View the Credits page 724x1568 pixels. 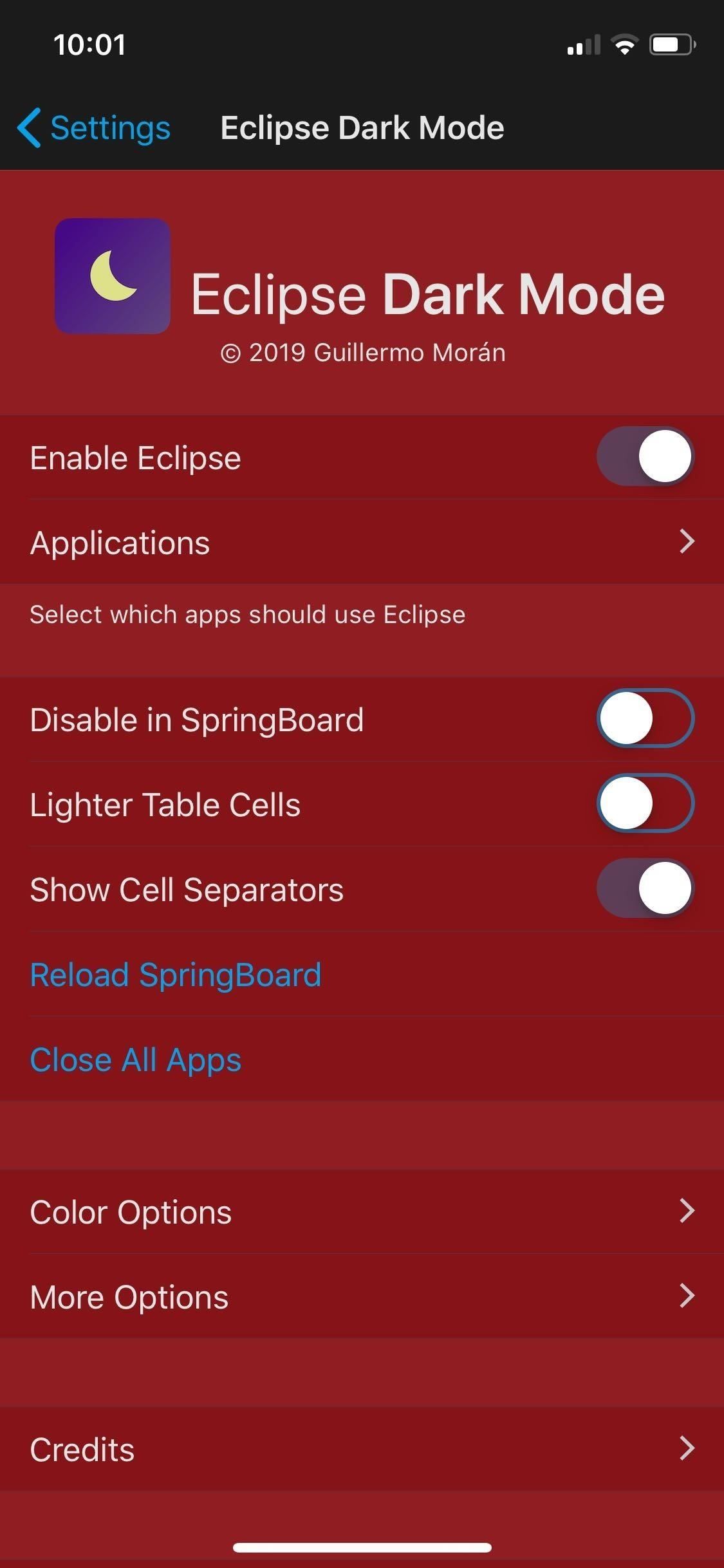(x=362, y=1449)
